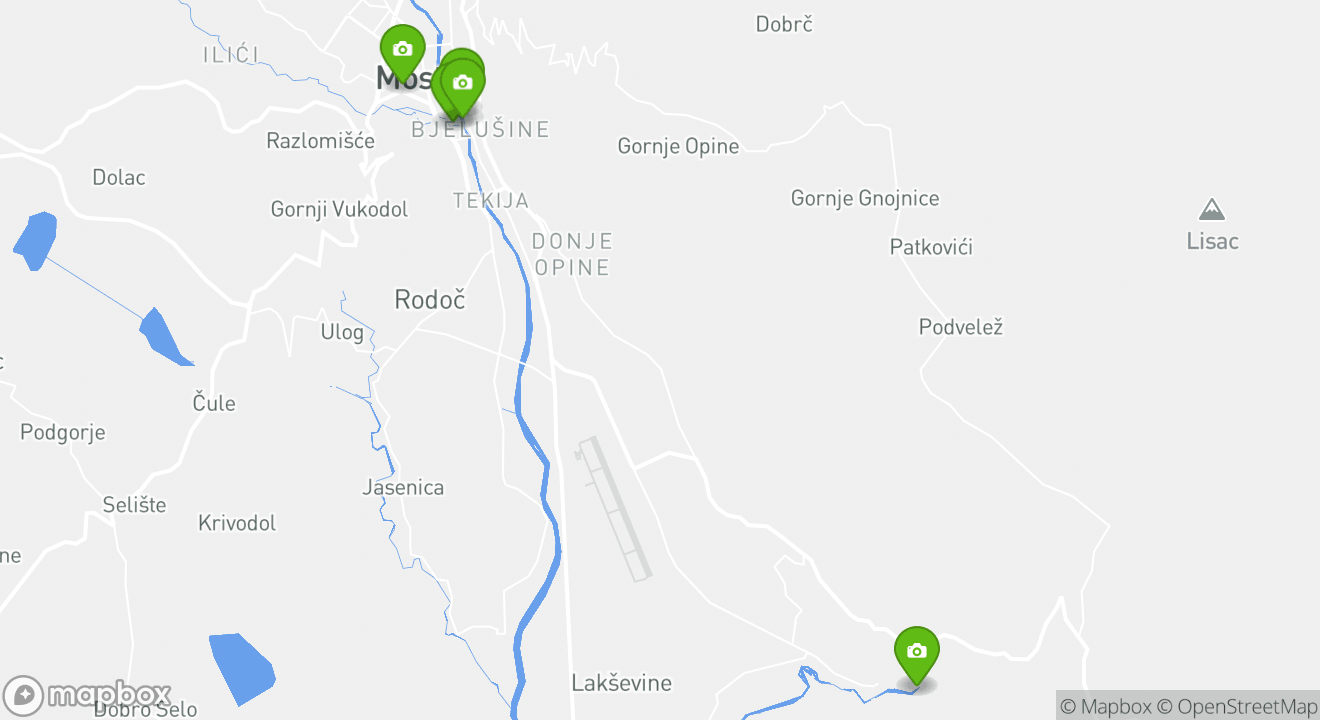
Task: Open the photo marker left of Mostar label
Action: 402,50
